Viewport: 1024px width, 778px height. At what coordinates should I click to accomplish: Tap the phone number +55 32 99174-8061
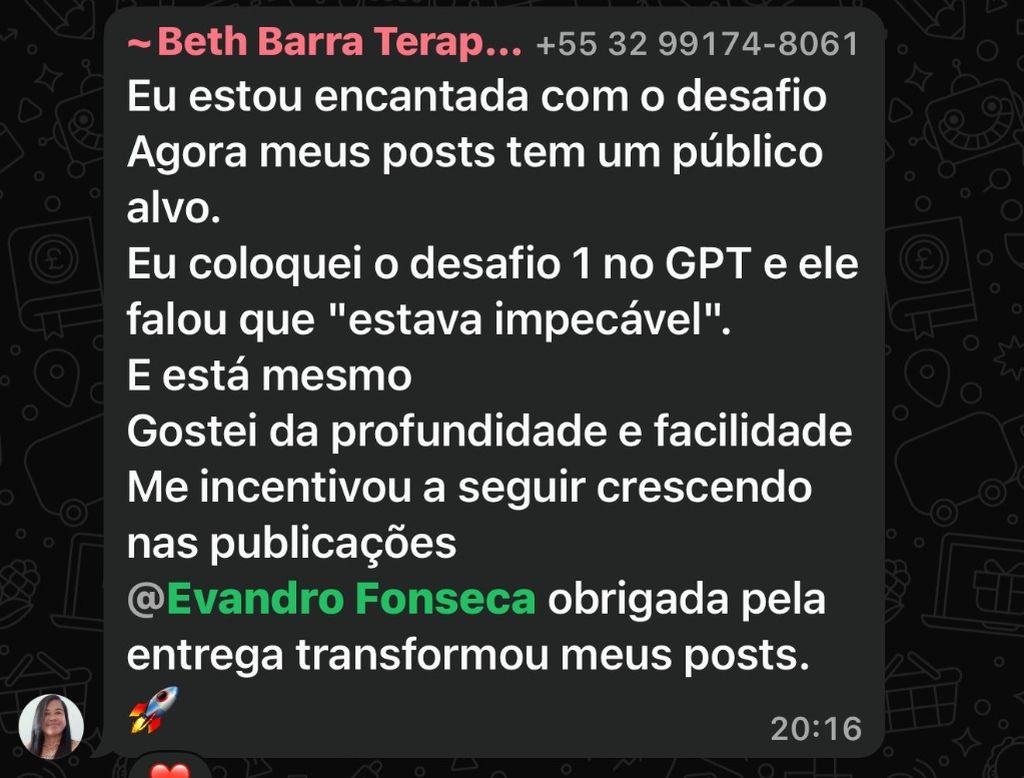pyautogui.click(x=698, y=45)
